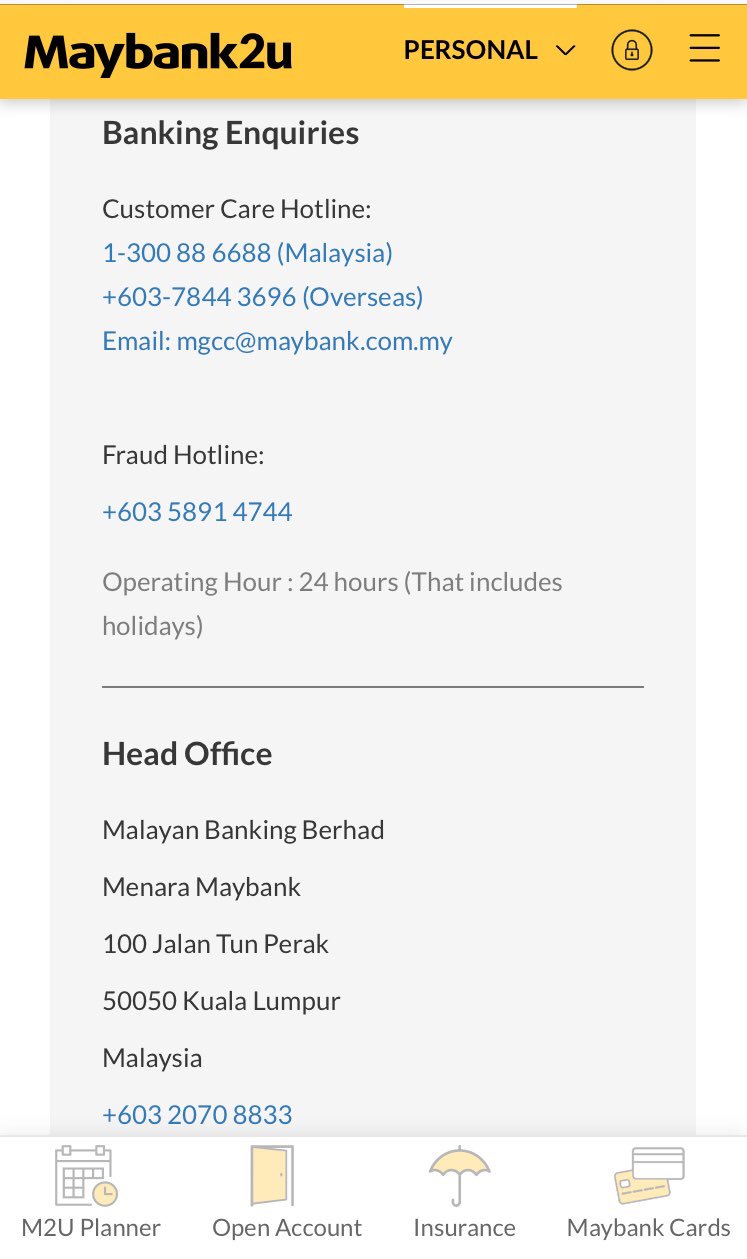Viewport: 747px width, 1259px height.
Task: Call 1-300 88 6688 Malaysia hotline
Action: [x=247, y=253]
